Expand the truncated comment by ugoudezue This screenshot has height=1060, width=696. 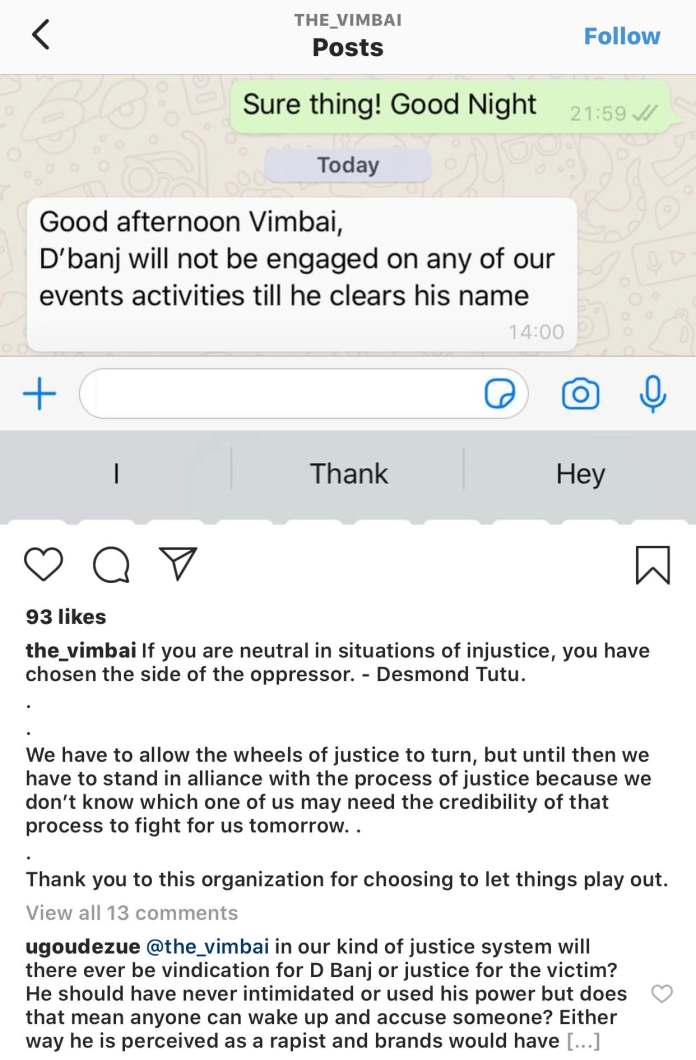584,1041
